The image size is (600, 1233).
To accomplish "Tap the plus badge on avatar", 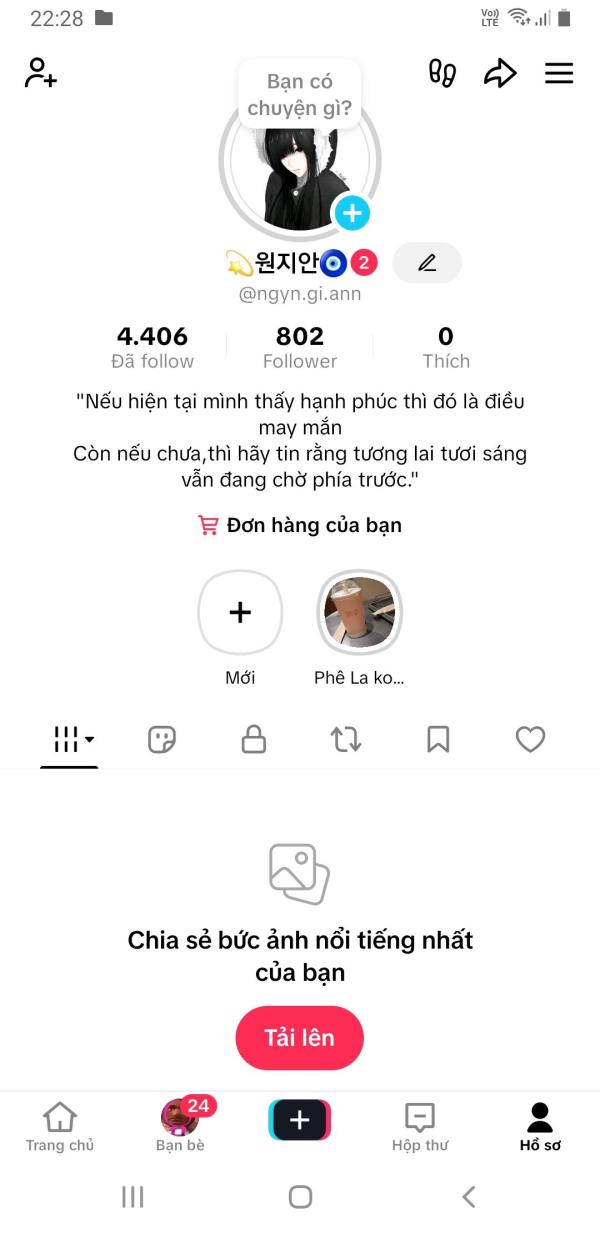I will 352,212.
